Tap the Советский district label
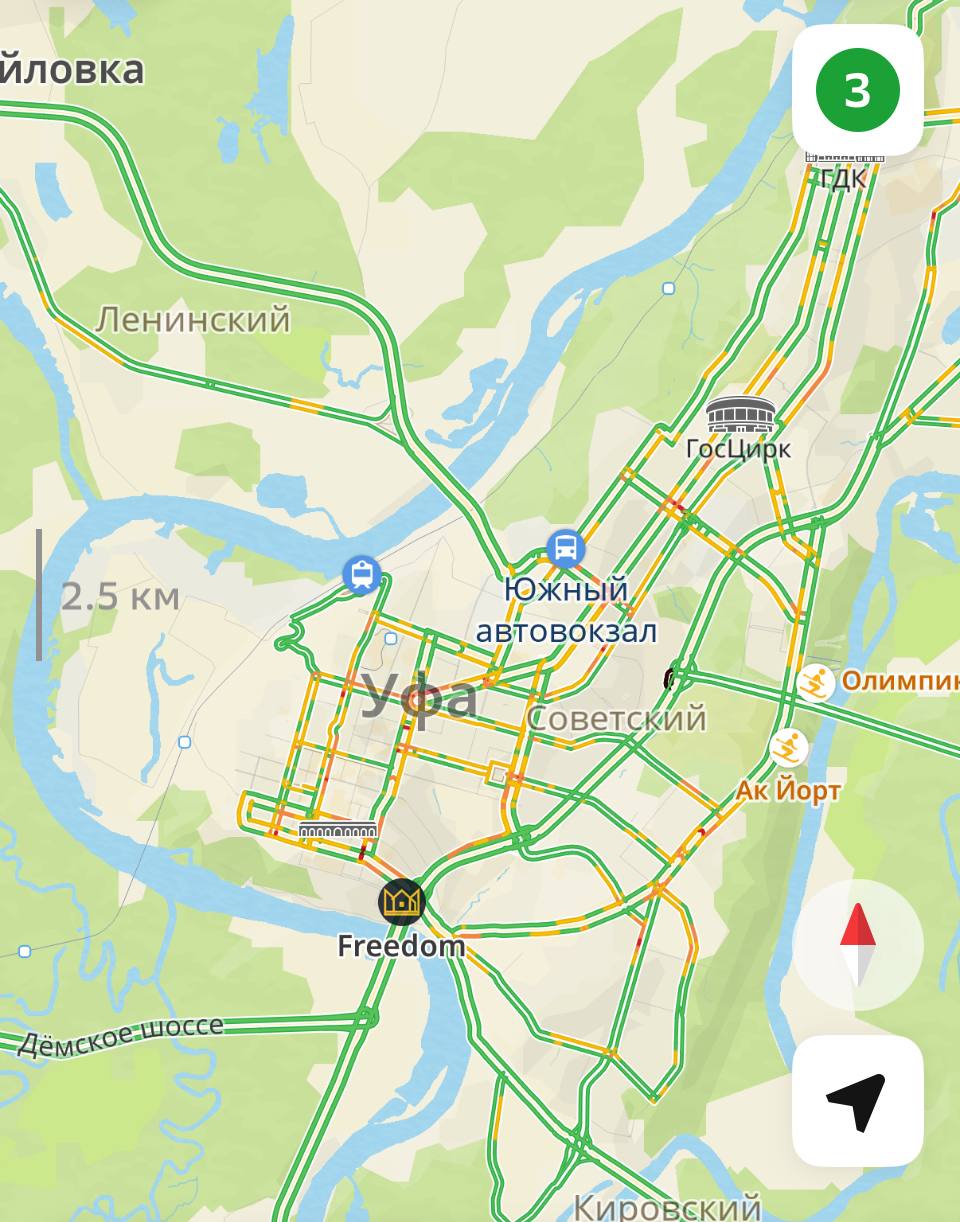 [x=618, y=718]
